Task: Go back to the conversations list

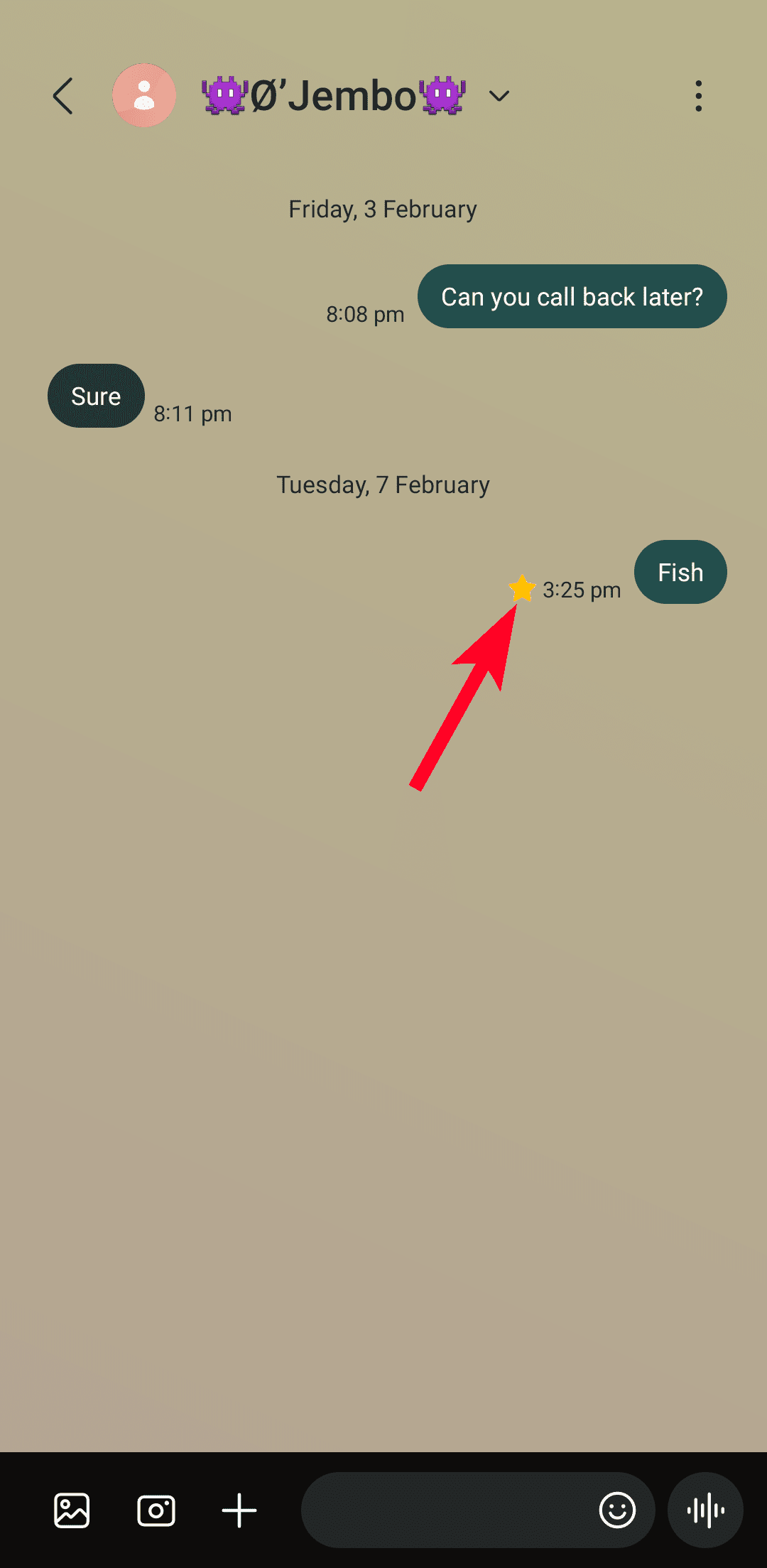Action: [x=63, y=96]
